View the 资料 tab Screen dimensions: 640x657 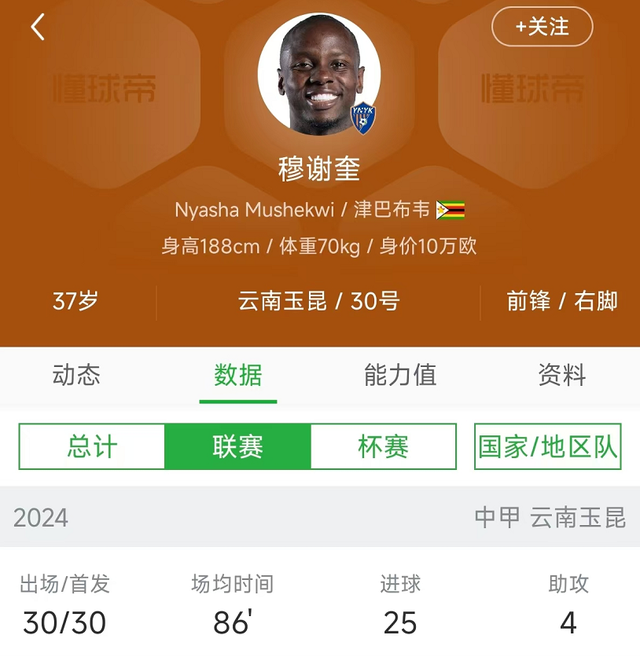(x=562, y=375)
